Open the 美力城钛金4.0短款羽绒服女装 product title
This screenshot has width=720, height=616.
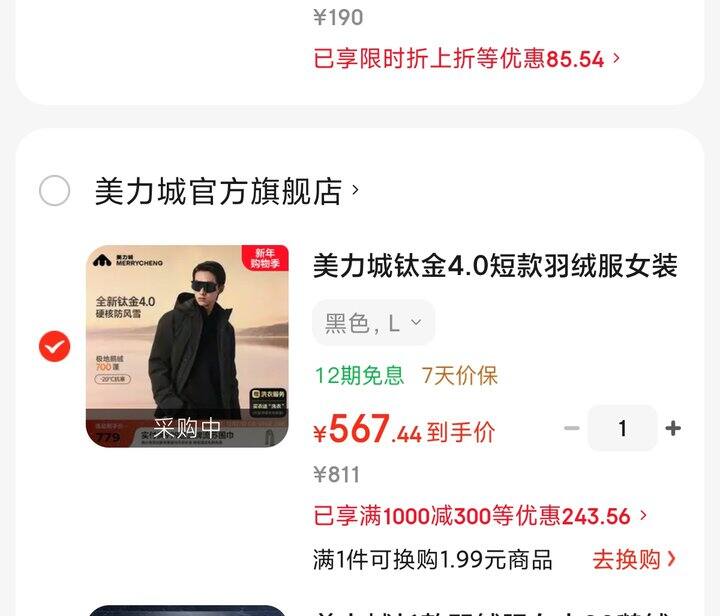click(495, 266)
